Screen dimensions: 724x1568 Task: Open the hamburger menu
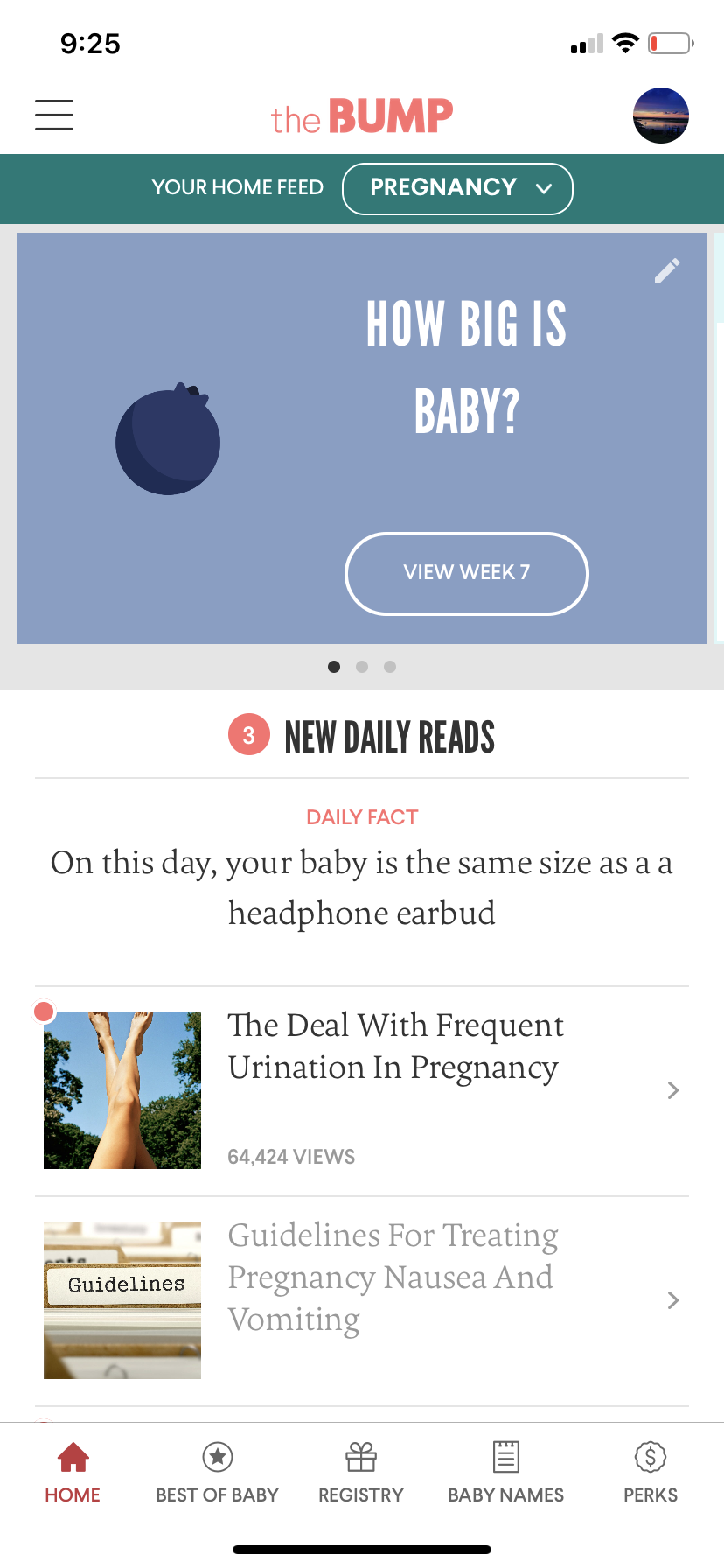click(54, 115)
